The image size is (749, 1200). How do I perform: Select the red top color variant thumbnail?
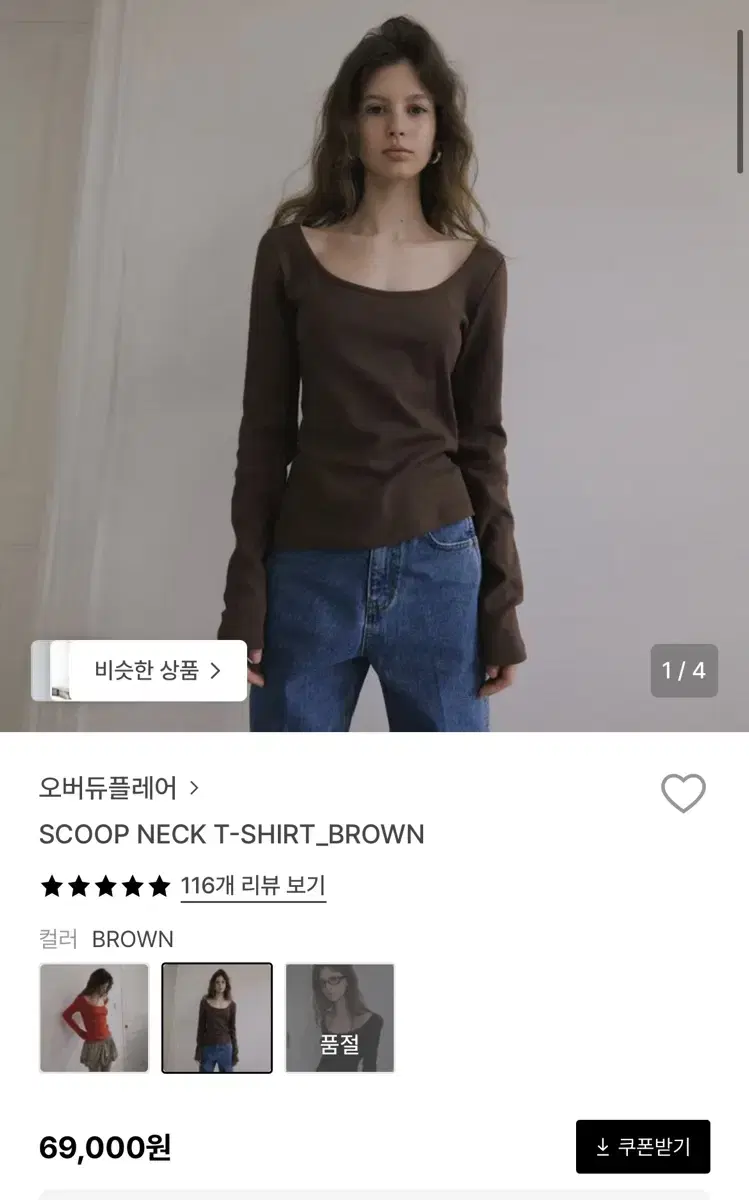pyautogui.click(x=94, y=1016)
